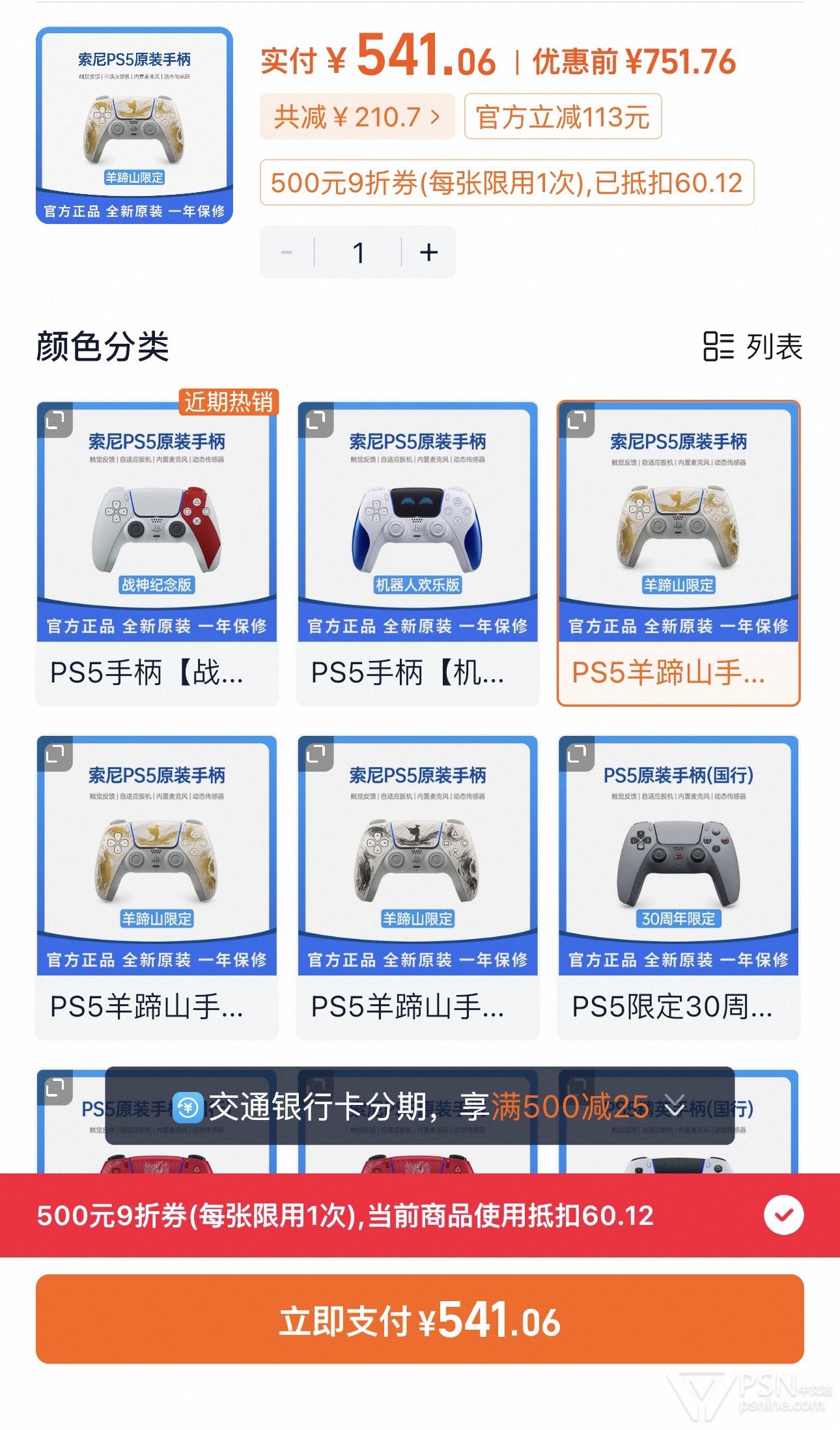Enlarge the 战神纪念版 option image

55,420
